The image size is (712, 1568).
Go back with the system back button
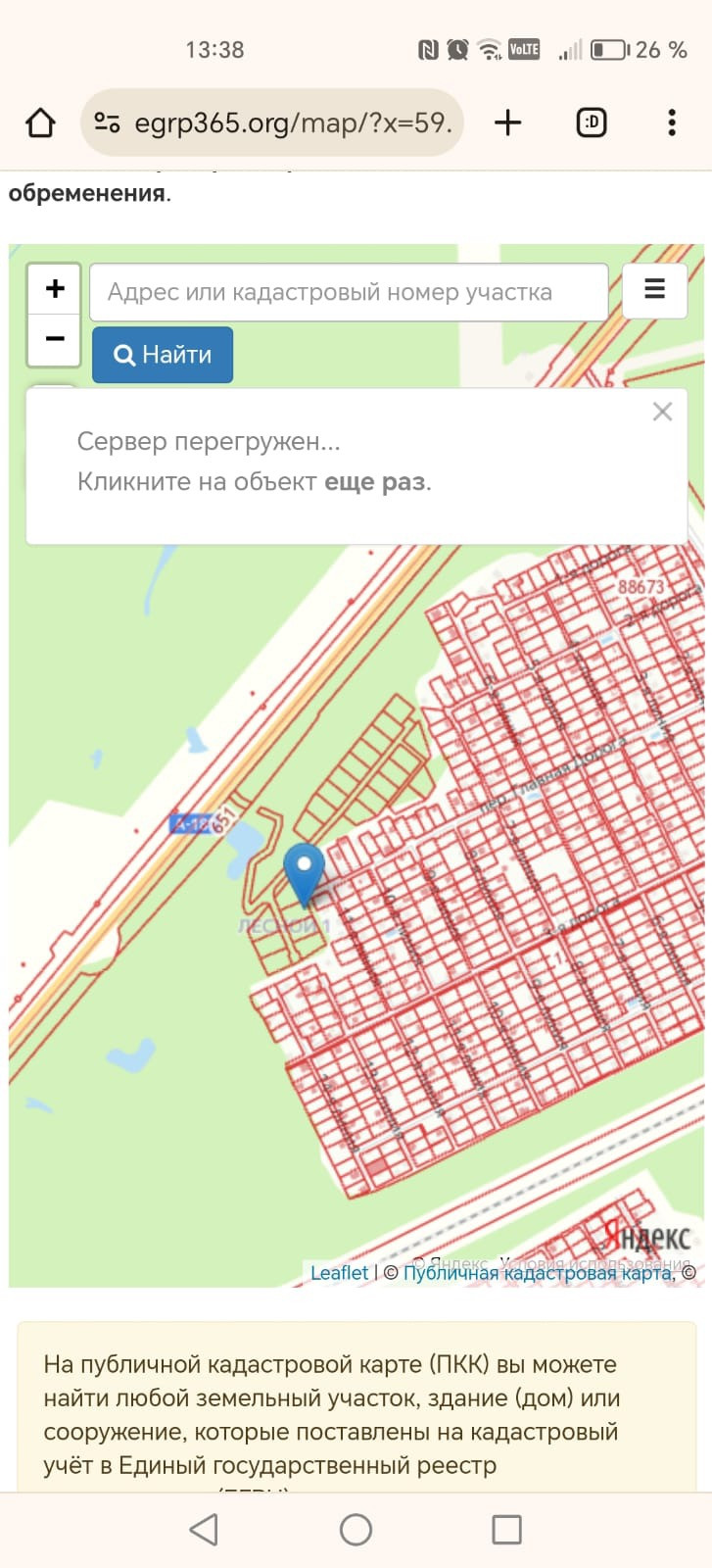tap(204, 1529)
